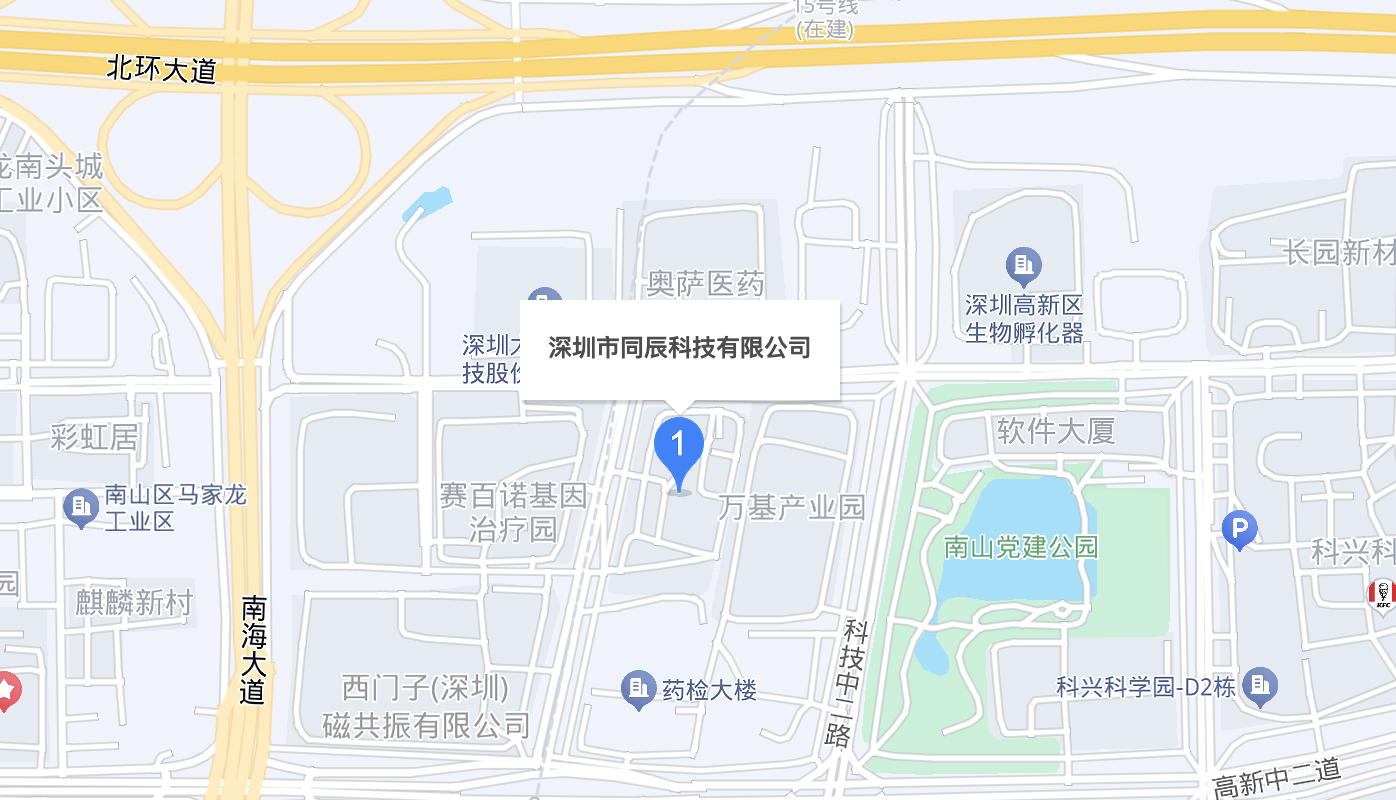This screenshot has width=1396, height=800.
Task: Tap the KFC marker on the map
Action: [1383, 594]
